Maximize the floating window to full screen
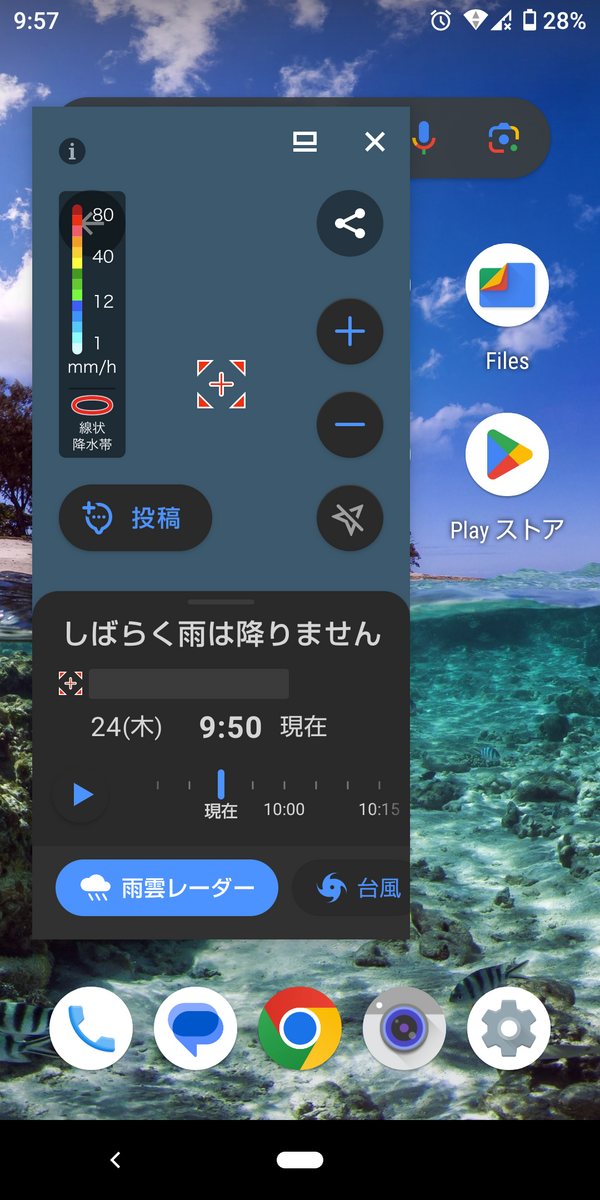The image size is (600, 1200). tap(305, 143)
